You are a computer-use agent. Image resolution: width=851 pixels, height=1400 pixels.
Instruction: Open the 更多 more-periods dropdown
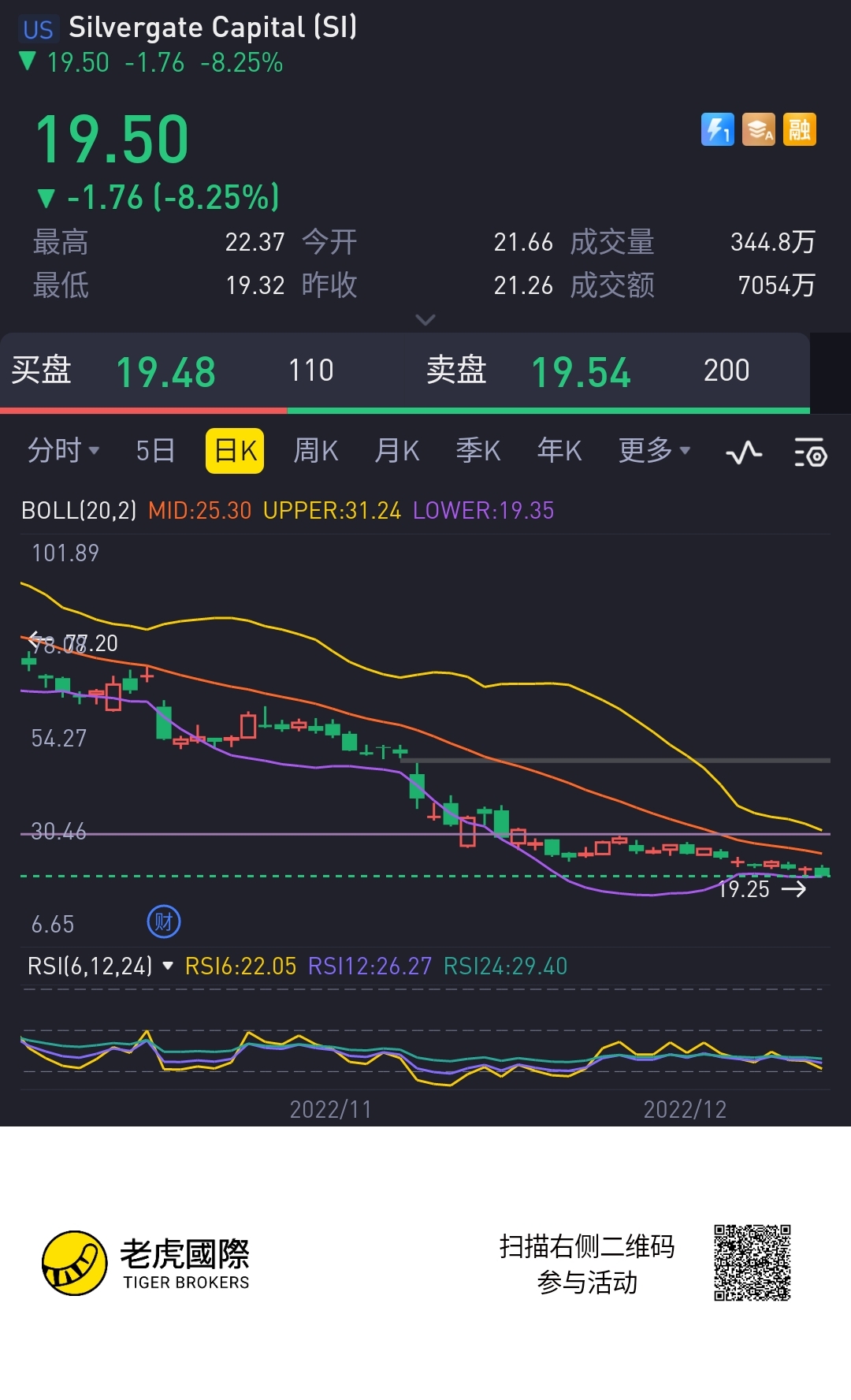pos(654,451)
